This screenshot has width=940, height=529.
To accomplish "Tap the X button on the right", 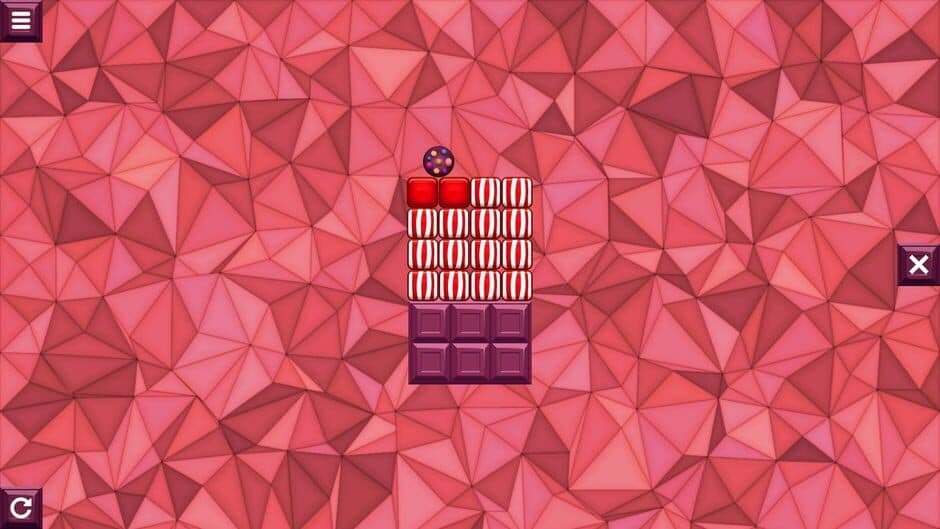I will tap(918, 265).
